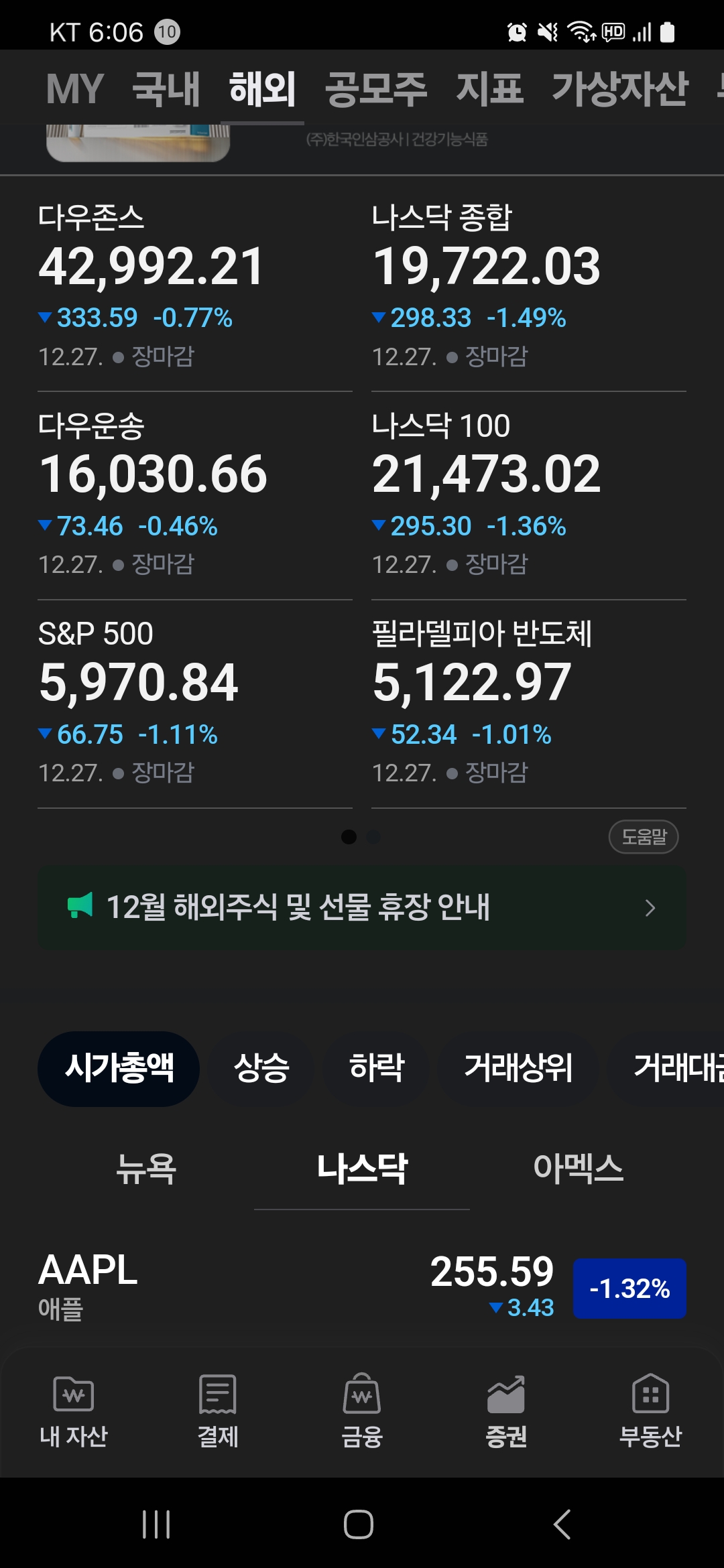Open the 가상자산 tab
Viewport: 724px width, 1568px height.
pos(619,89)
